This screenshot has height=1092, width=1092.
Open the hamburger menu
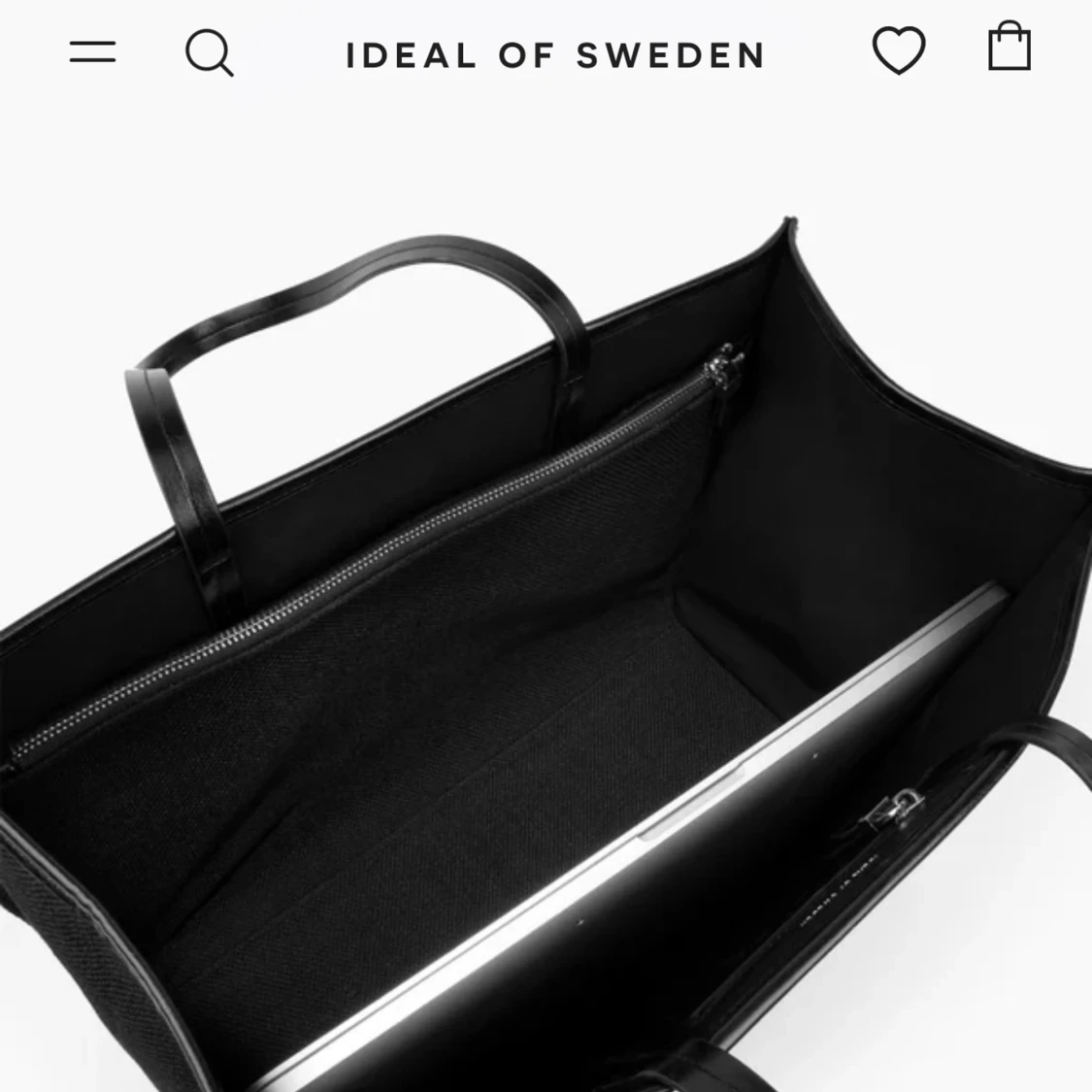point(92,51)
